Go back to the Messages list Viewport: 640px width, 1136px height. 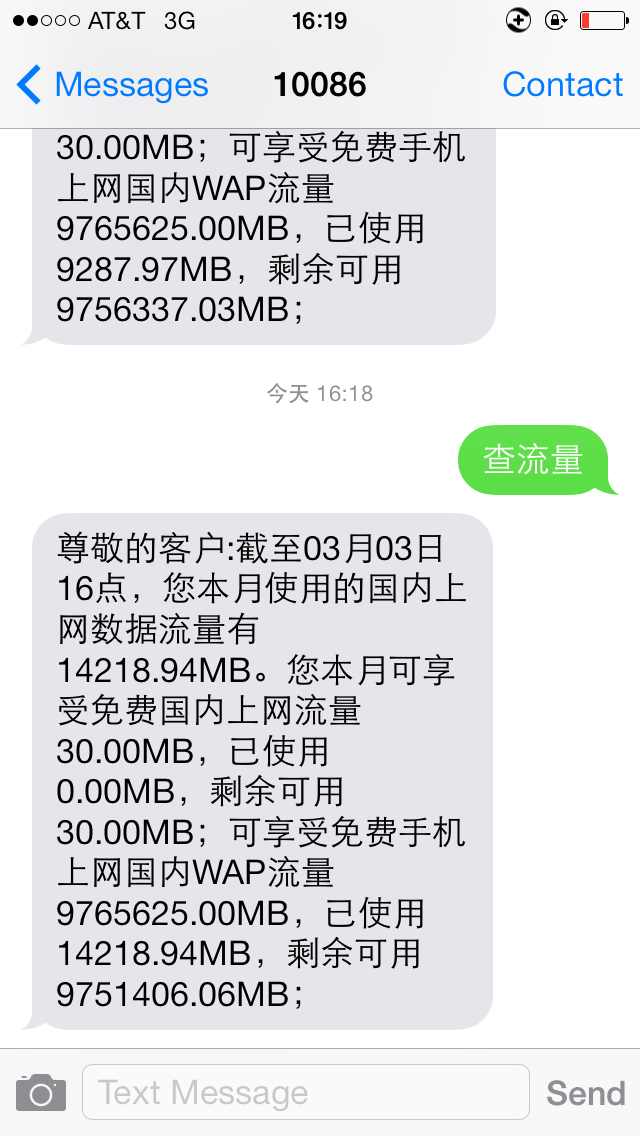[112, 85]
